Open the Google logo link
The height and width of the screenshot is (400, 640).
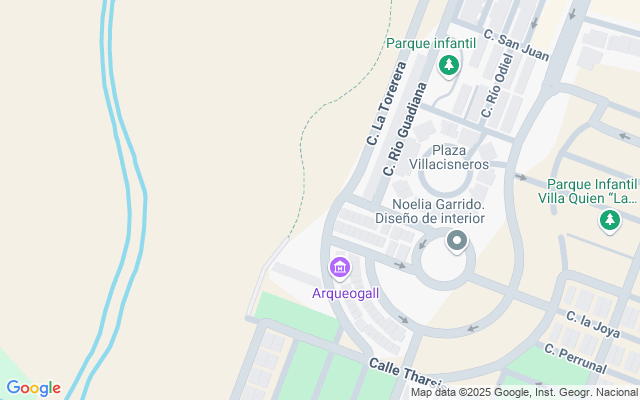(x=33, y=388)
